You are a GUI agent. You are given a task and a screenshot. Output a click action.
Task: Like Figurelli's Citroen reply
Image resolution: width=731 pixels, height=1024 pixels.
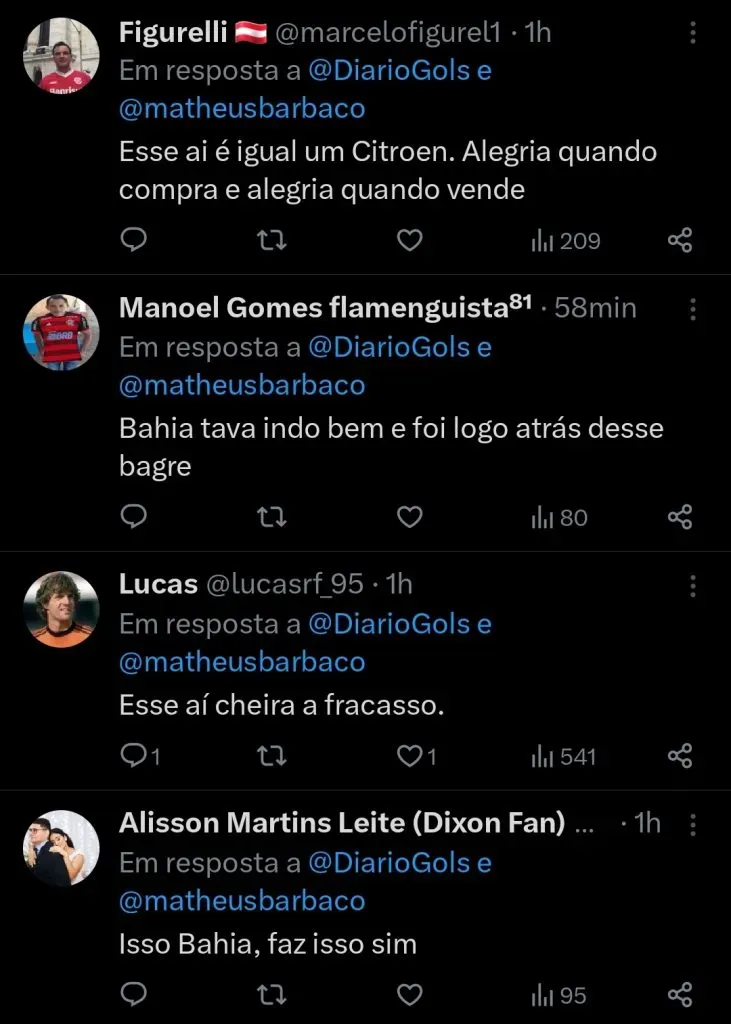tap(409, 241)
